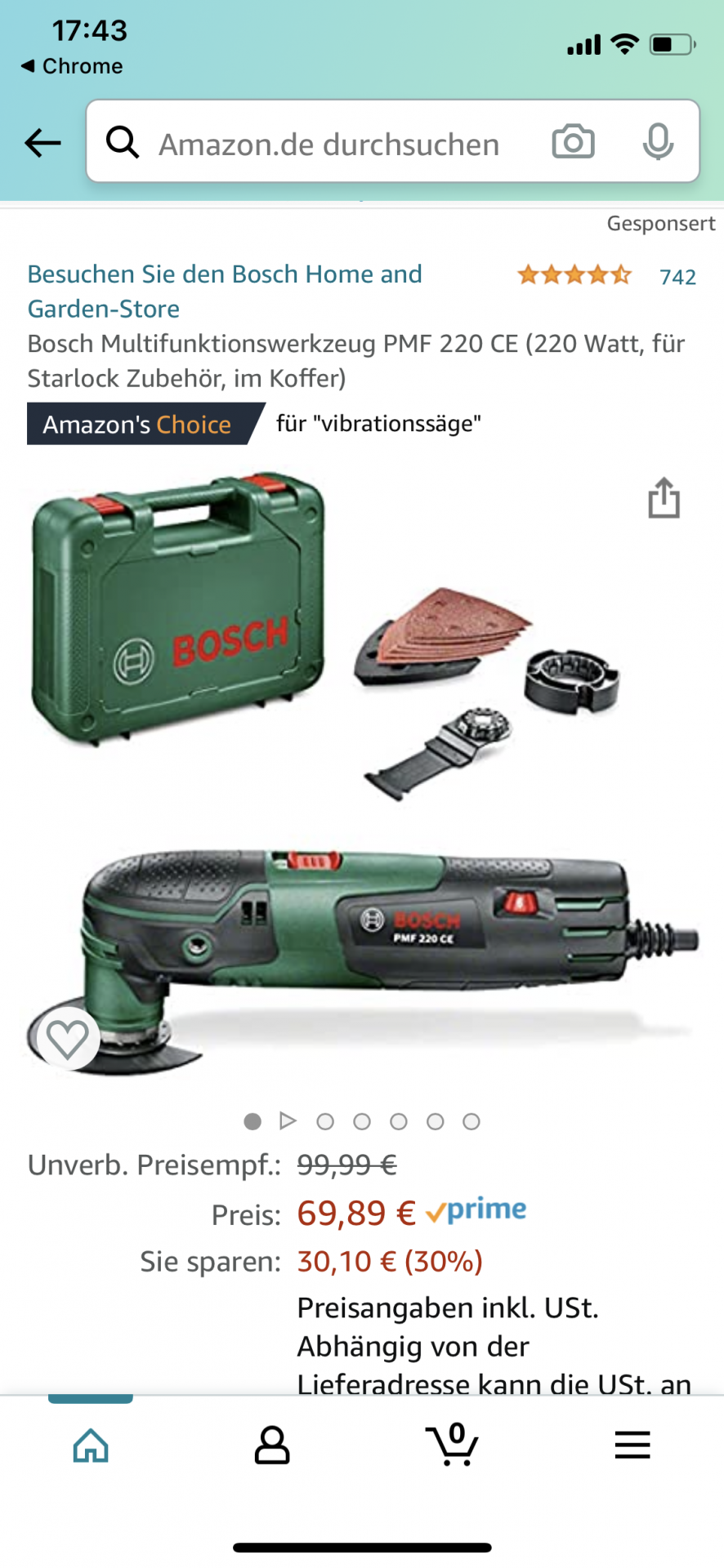Visit the Bosch Home and Garden-Store link
Viewport: 724px width, 1568px height.
[x=225, y=292]
